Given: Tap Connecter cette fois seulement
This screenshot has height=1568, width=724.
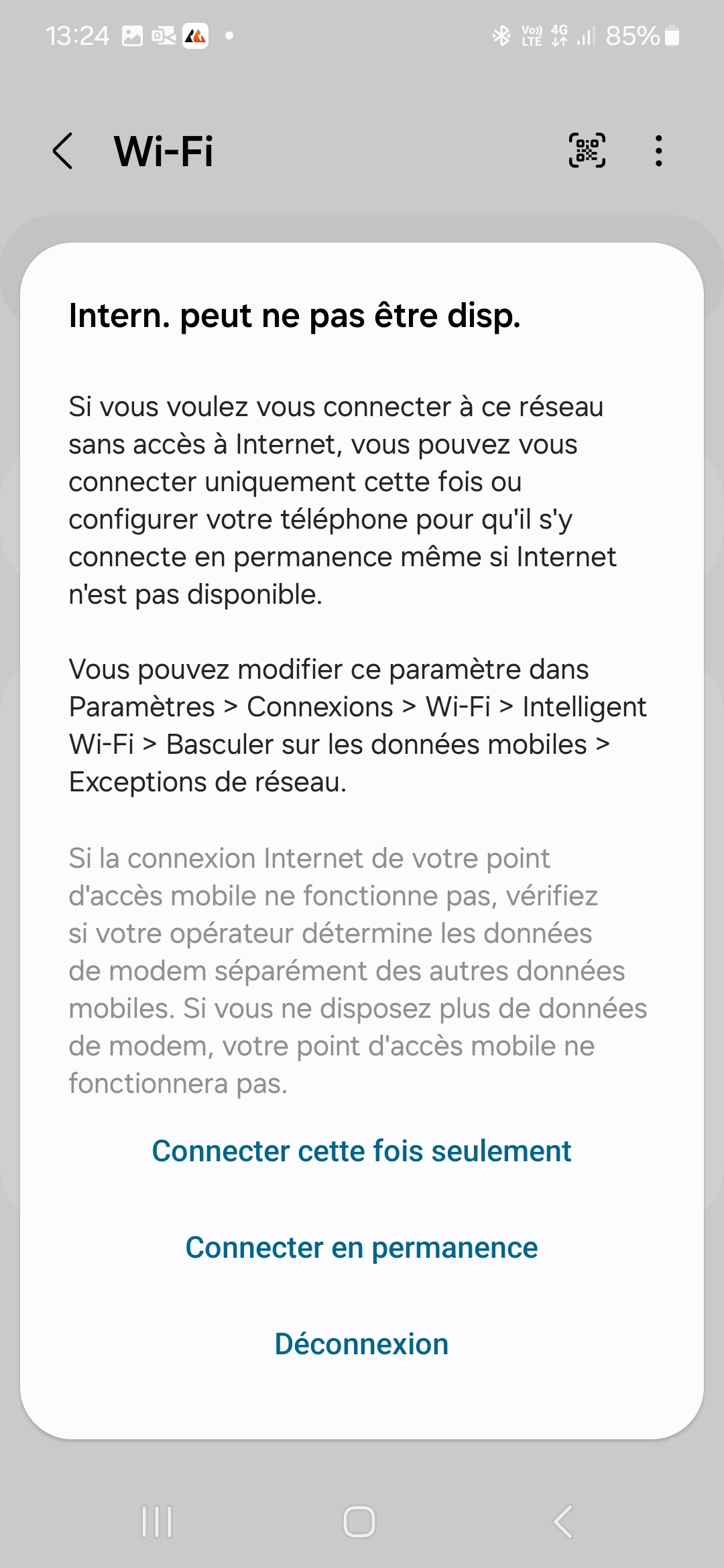Looking at the screenshot, I should click(x=361, y=1151).
